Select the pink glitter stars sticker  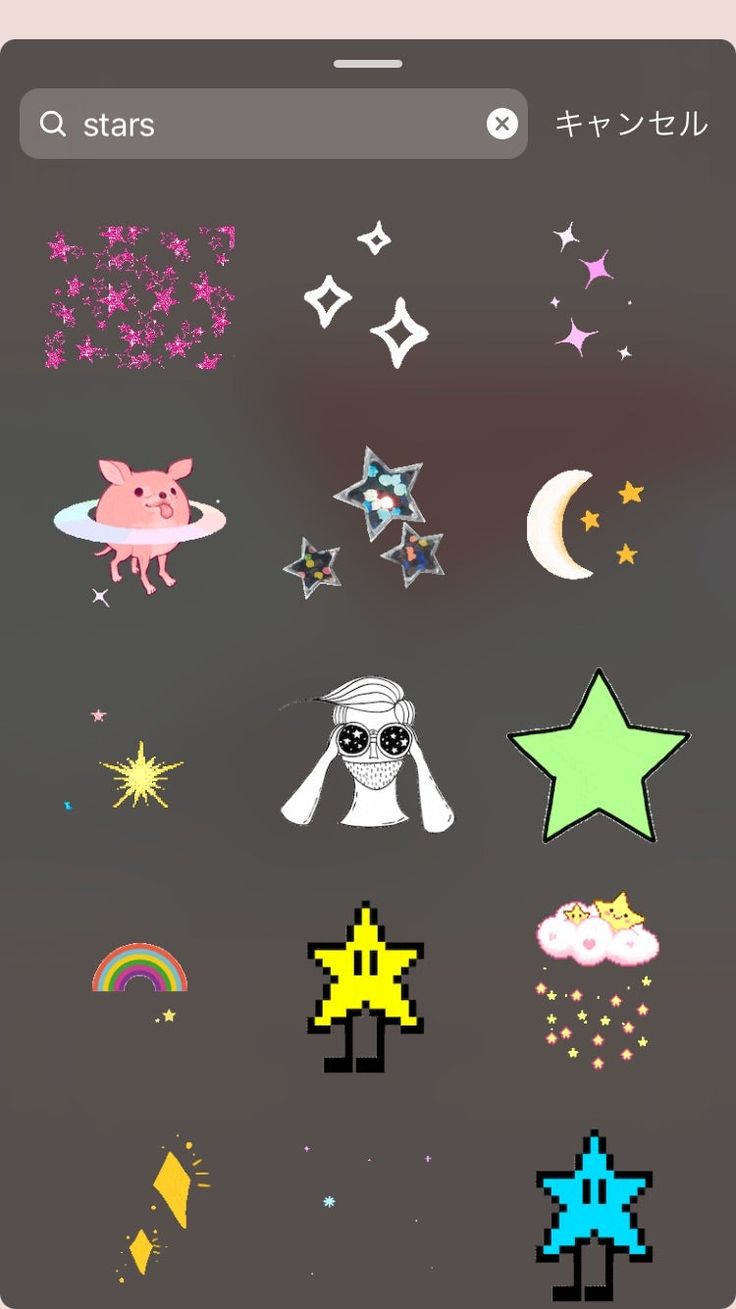pyautogui.click(x=139, y=298)
